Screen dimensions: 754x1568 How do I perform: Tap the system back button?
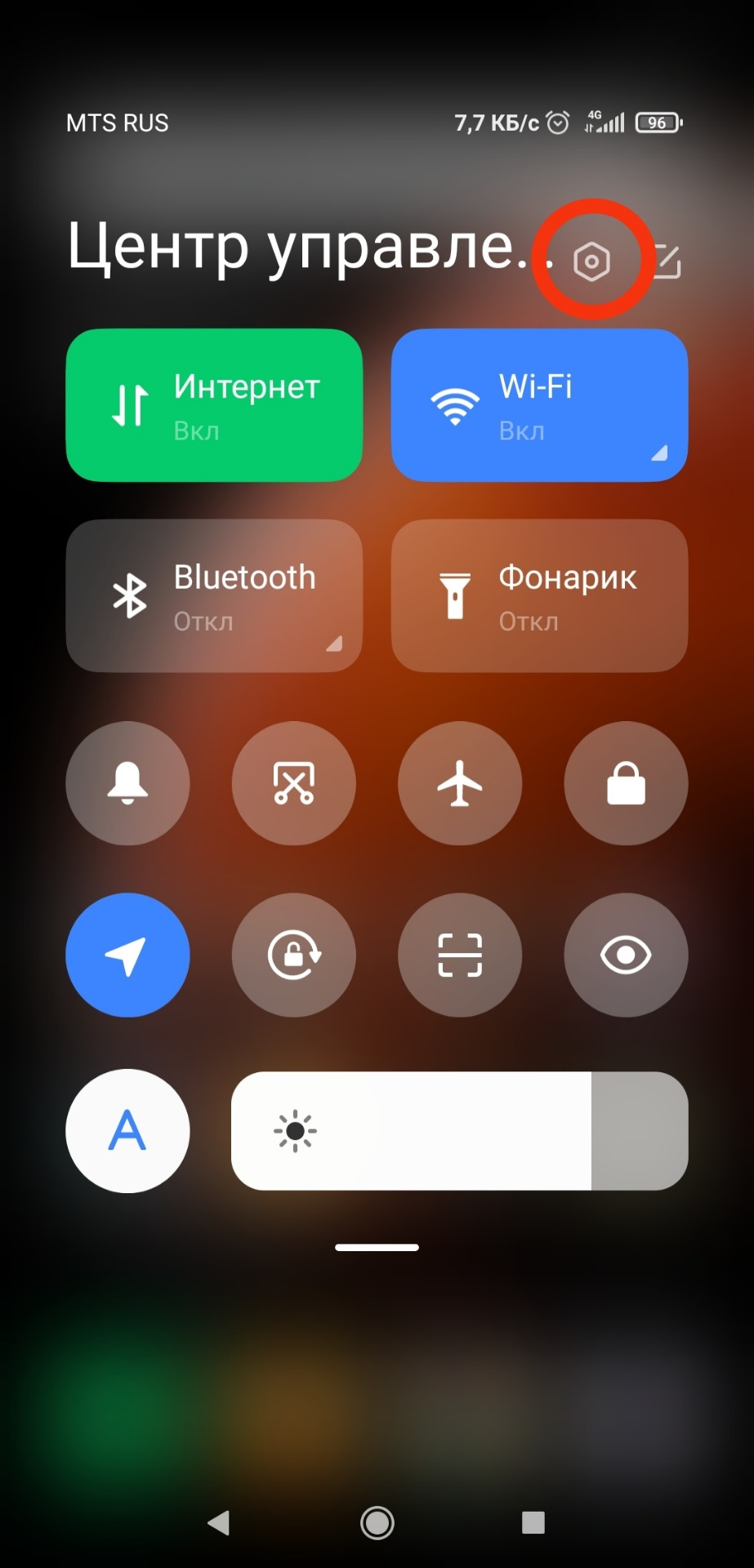point(218,1523)
